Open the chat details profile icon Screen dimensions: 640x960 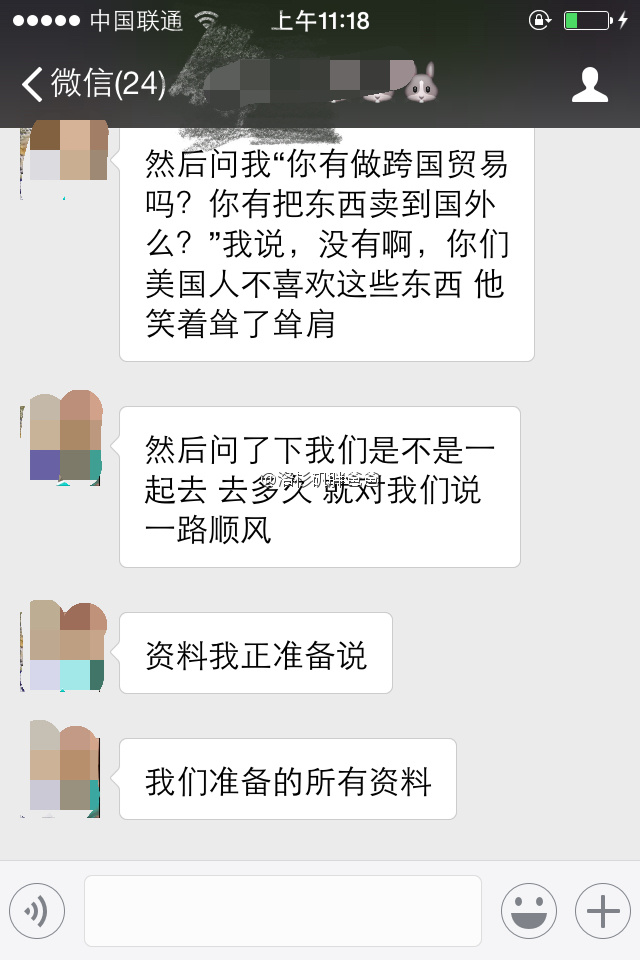coord(589,84)
